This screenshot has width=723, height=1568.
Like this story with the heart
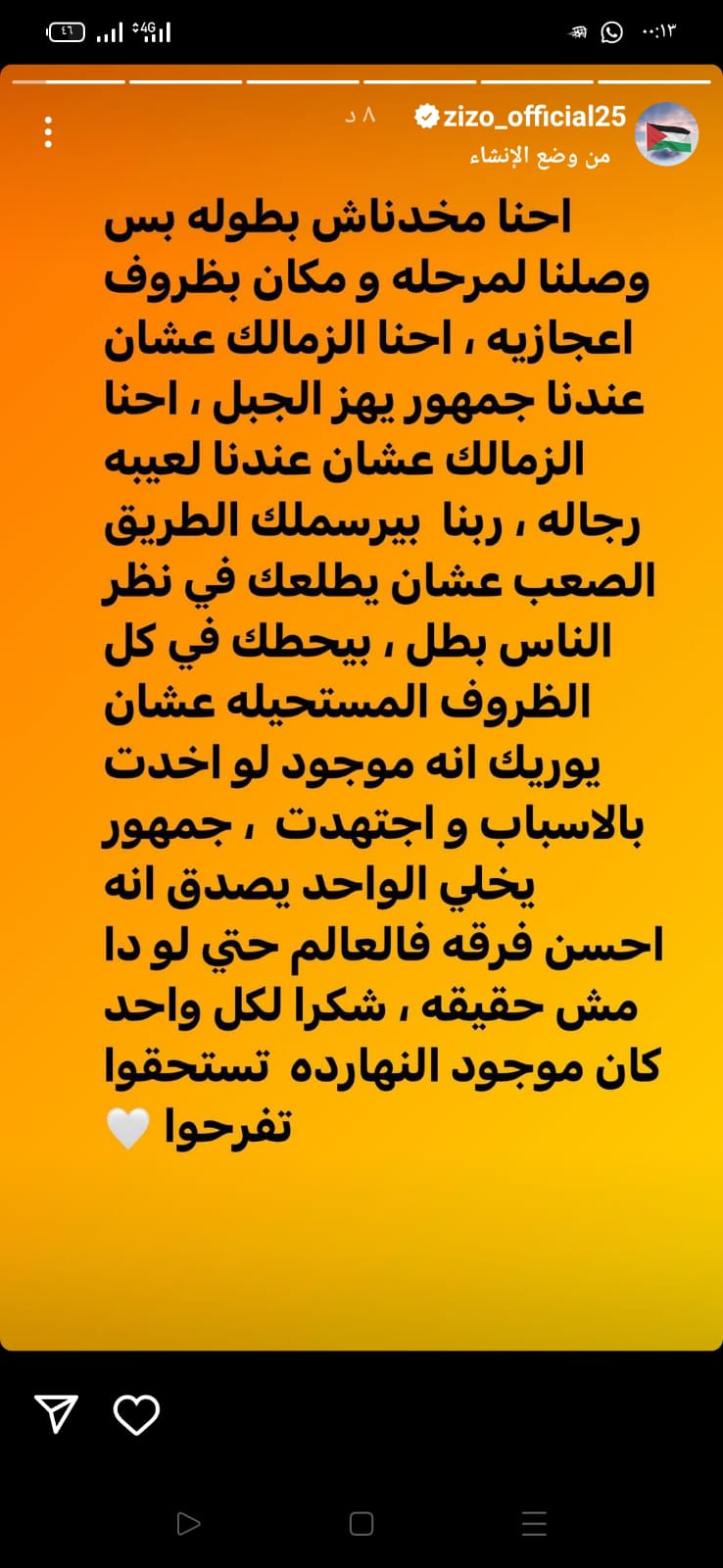tap(136, 1414)
